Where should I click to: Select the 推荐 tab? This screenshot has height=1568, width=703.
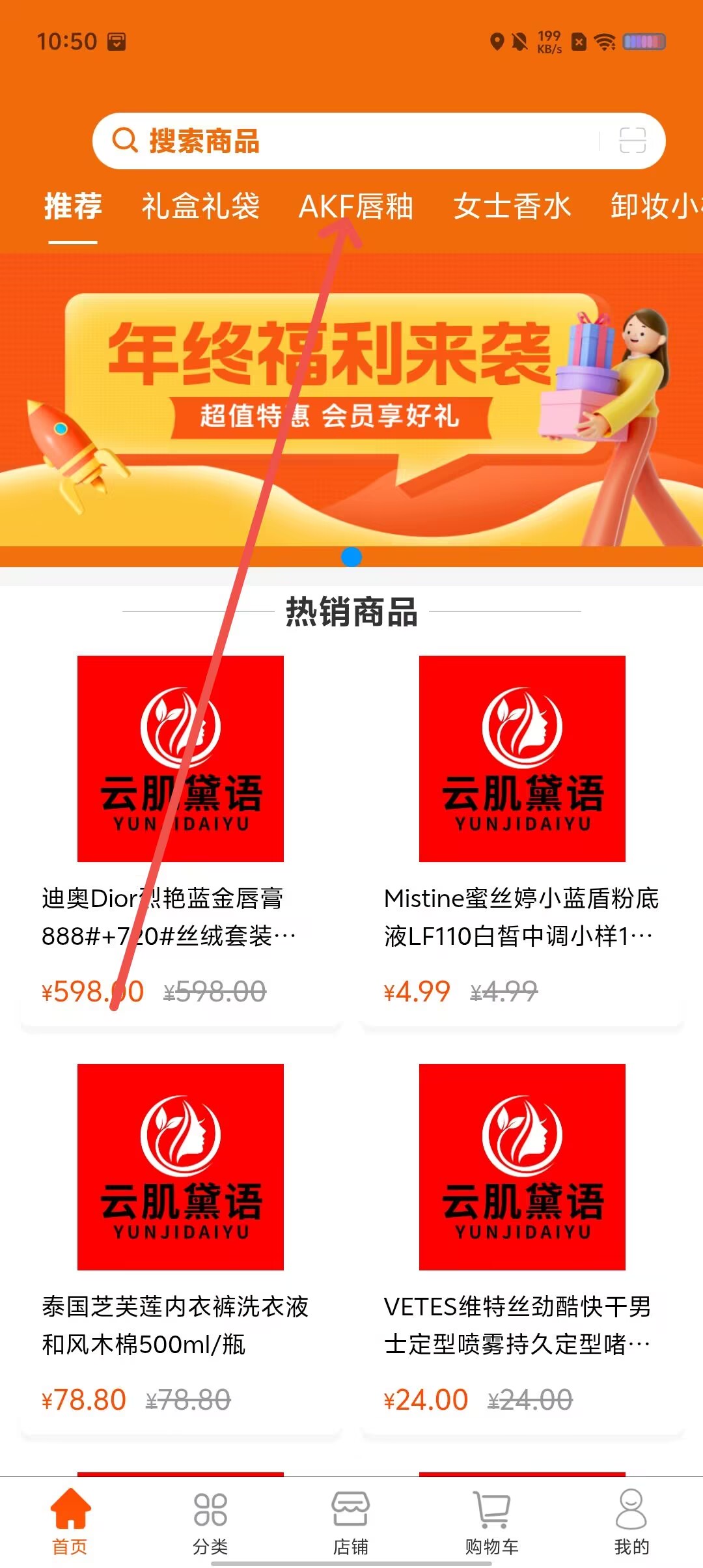(73, 206)
